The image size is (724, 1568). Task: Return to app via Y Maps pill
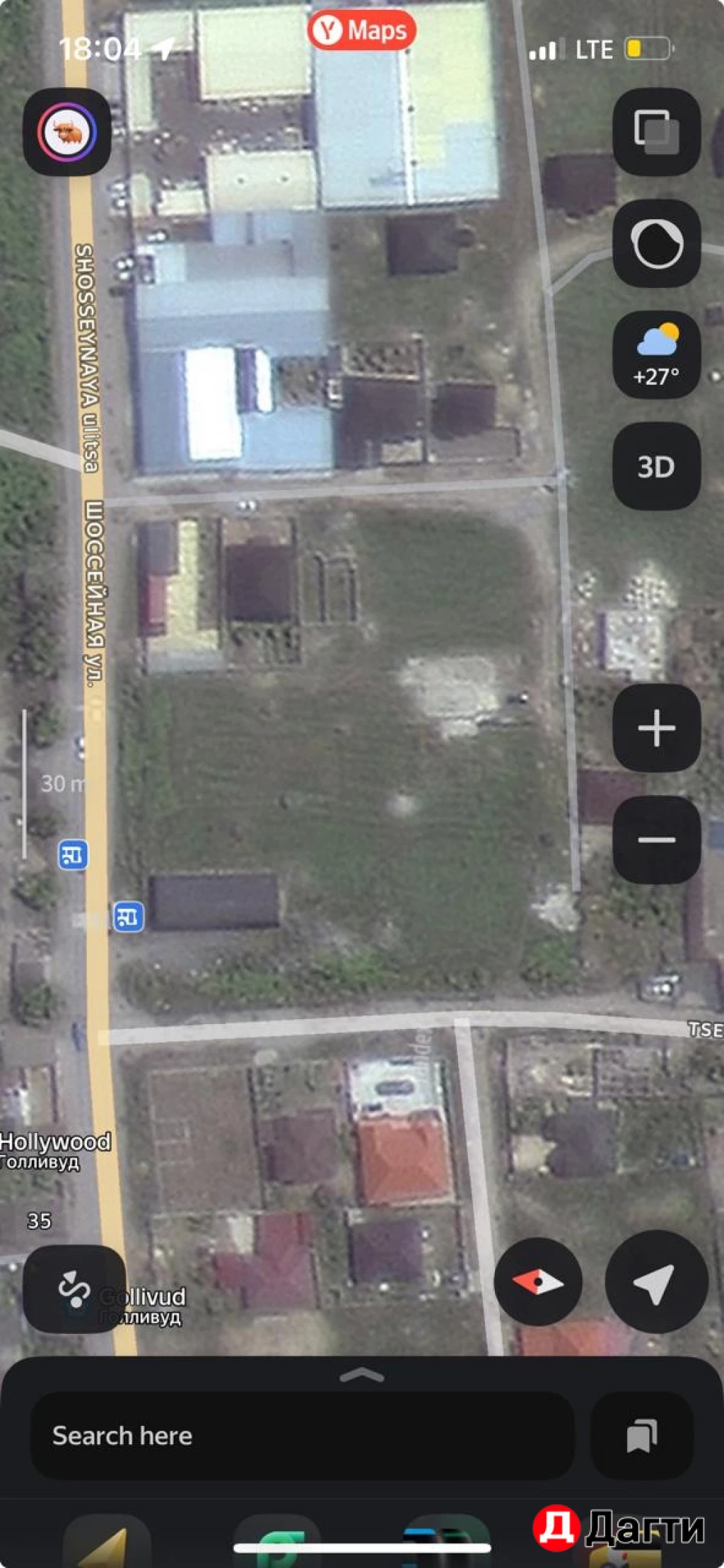(x=361, y=30)
